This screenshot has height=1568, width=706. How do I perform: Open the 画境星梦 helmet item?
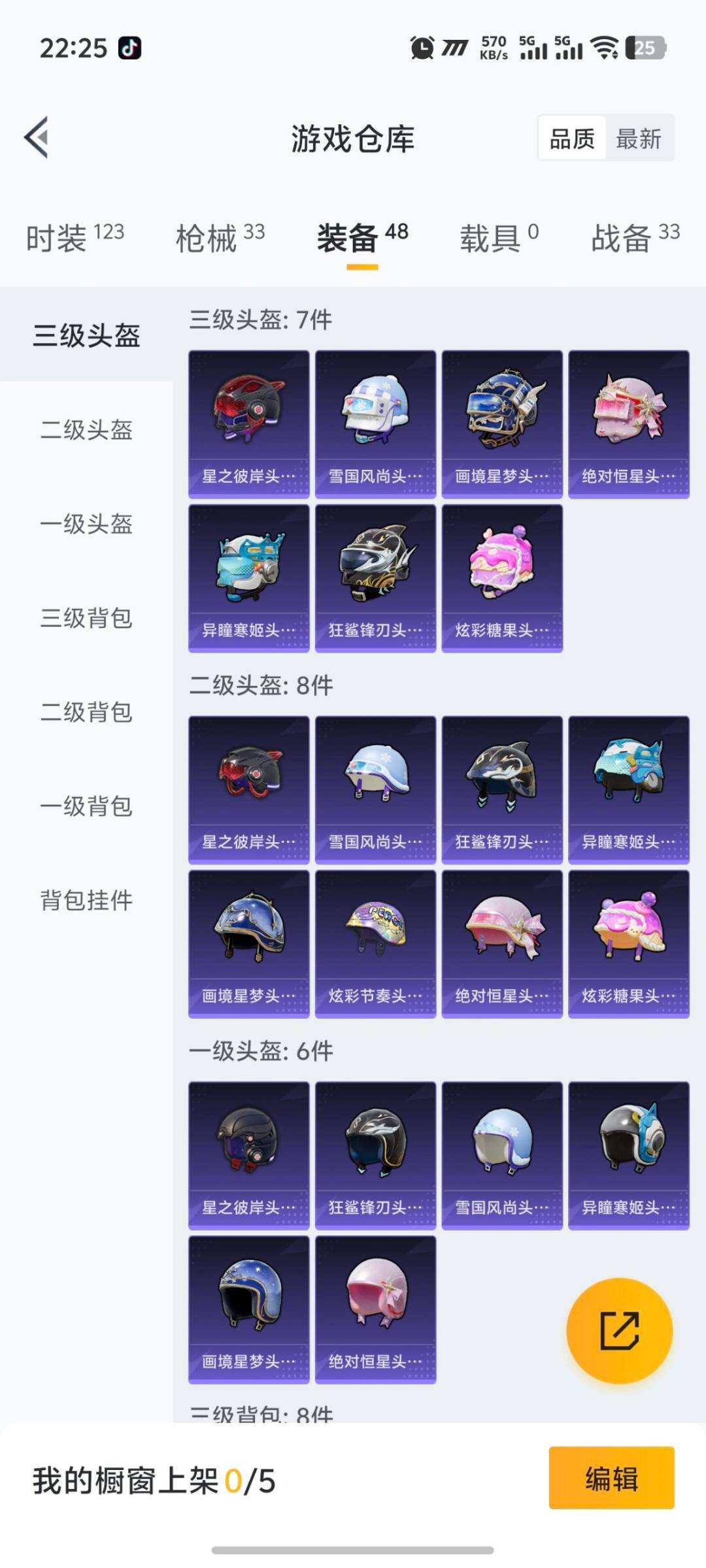(x=501, y=418)
